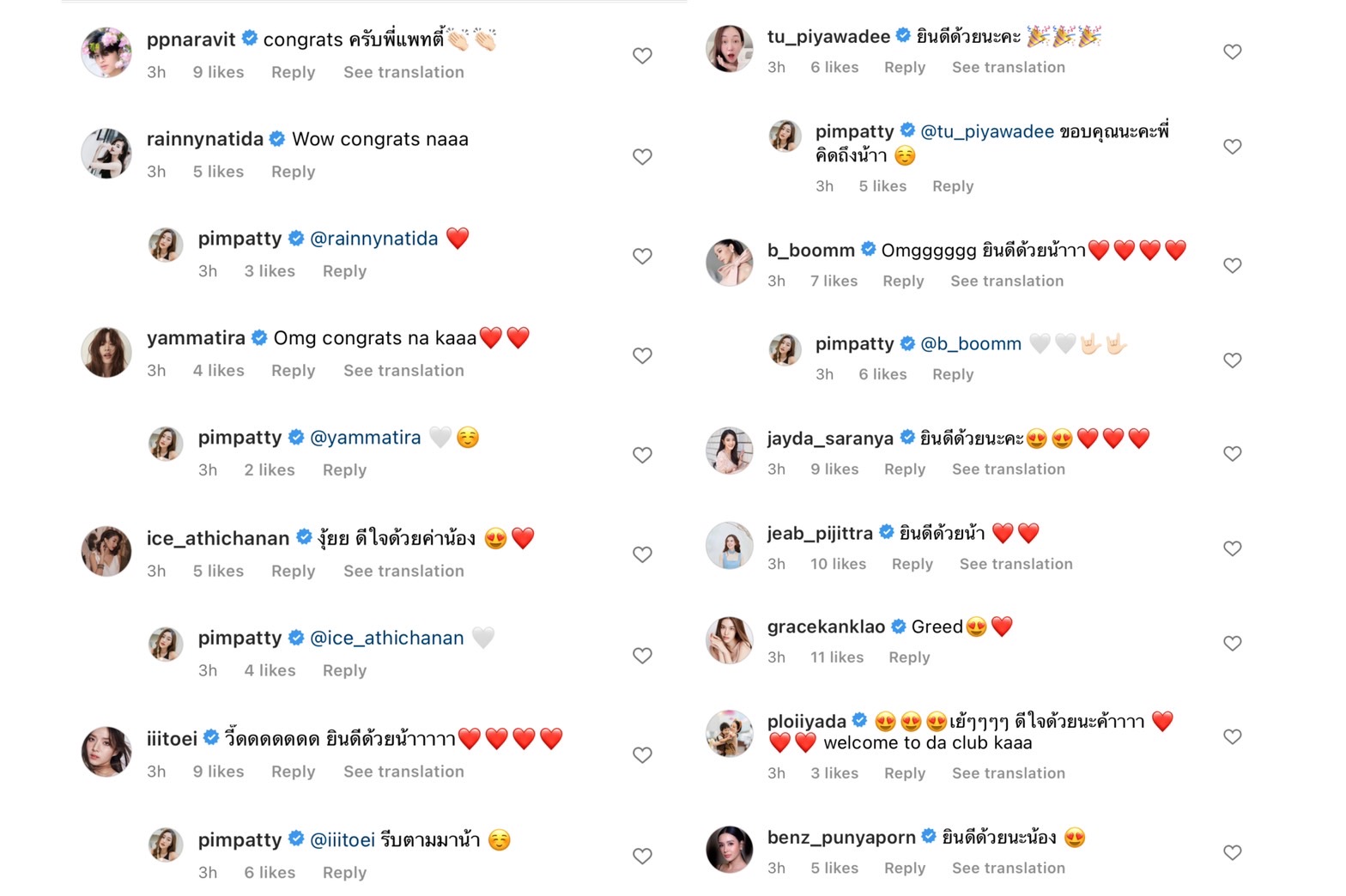See translation of ploiiyada's comment

[x=1008, y=773]
